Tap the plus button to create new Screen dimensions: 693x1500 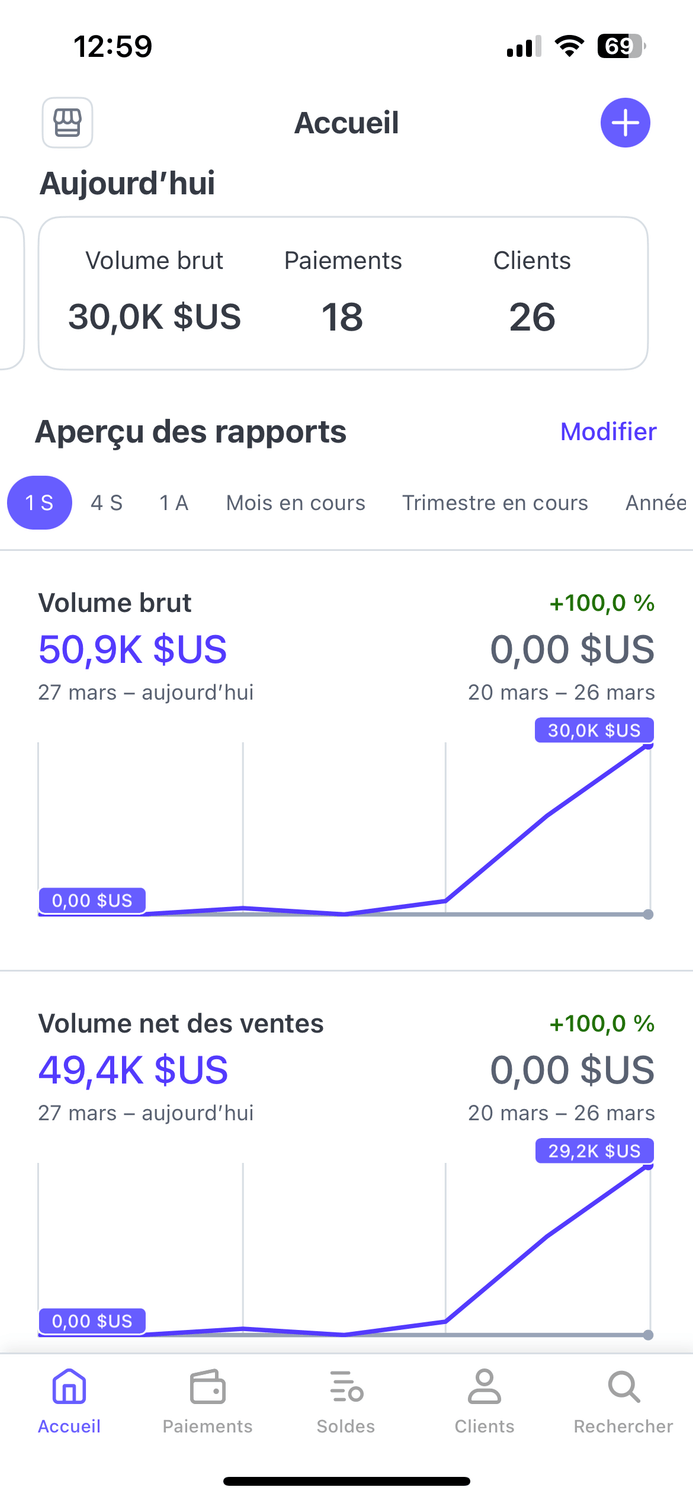click(x=625, y=123)
